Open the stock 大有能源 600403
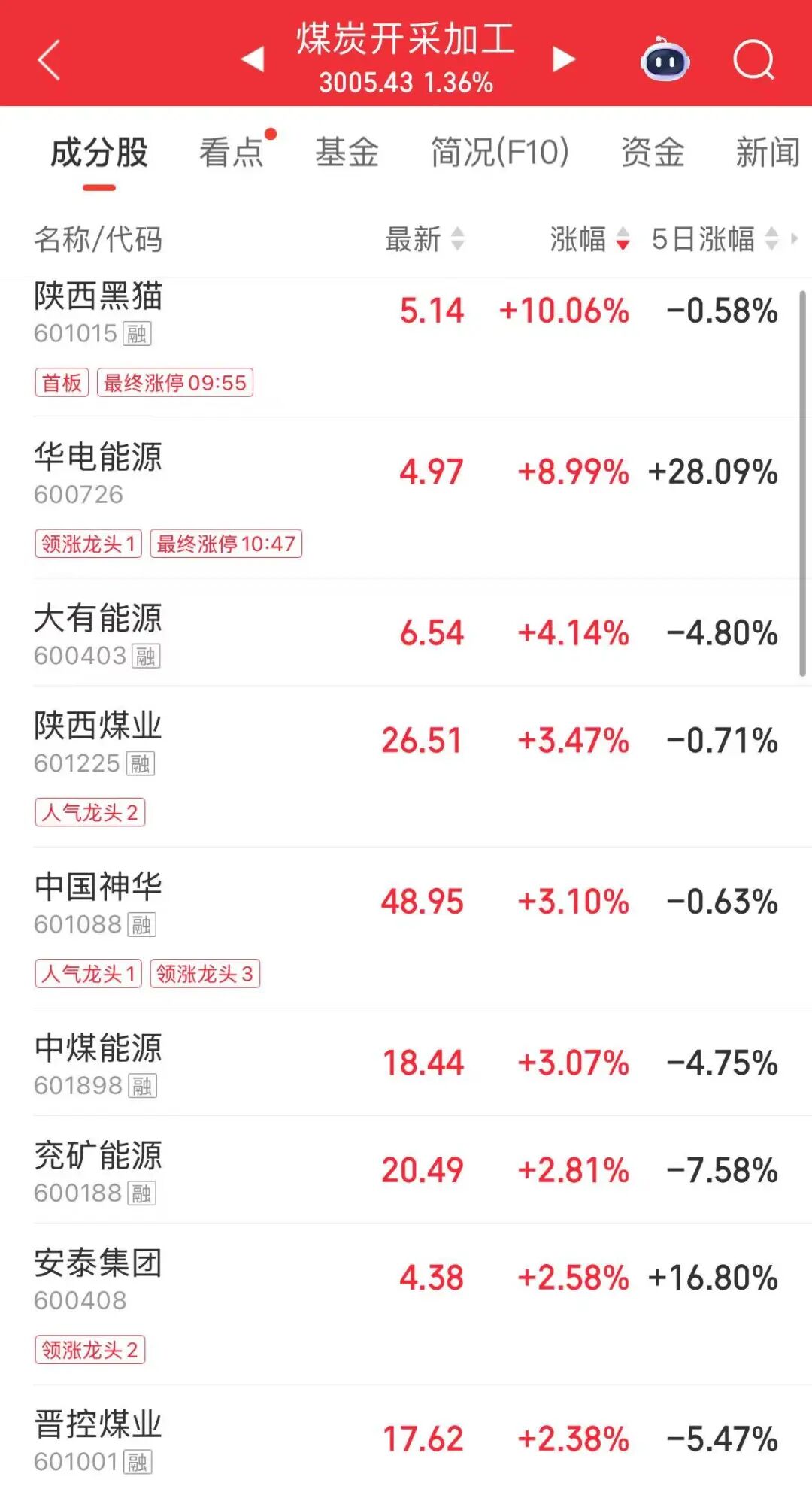This screenshot has height=1486, width=812. click(x=98, y=633)
